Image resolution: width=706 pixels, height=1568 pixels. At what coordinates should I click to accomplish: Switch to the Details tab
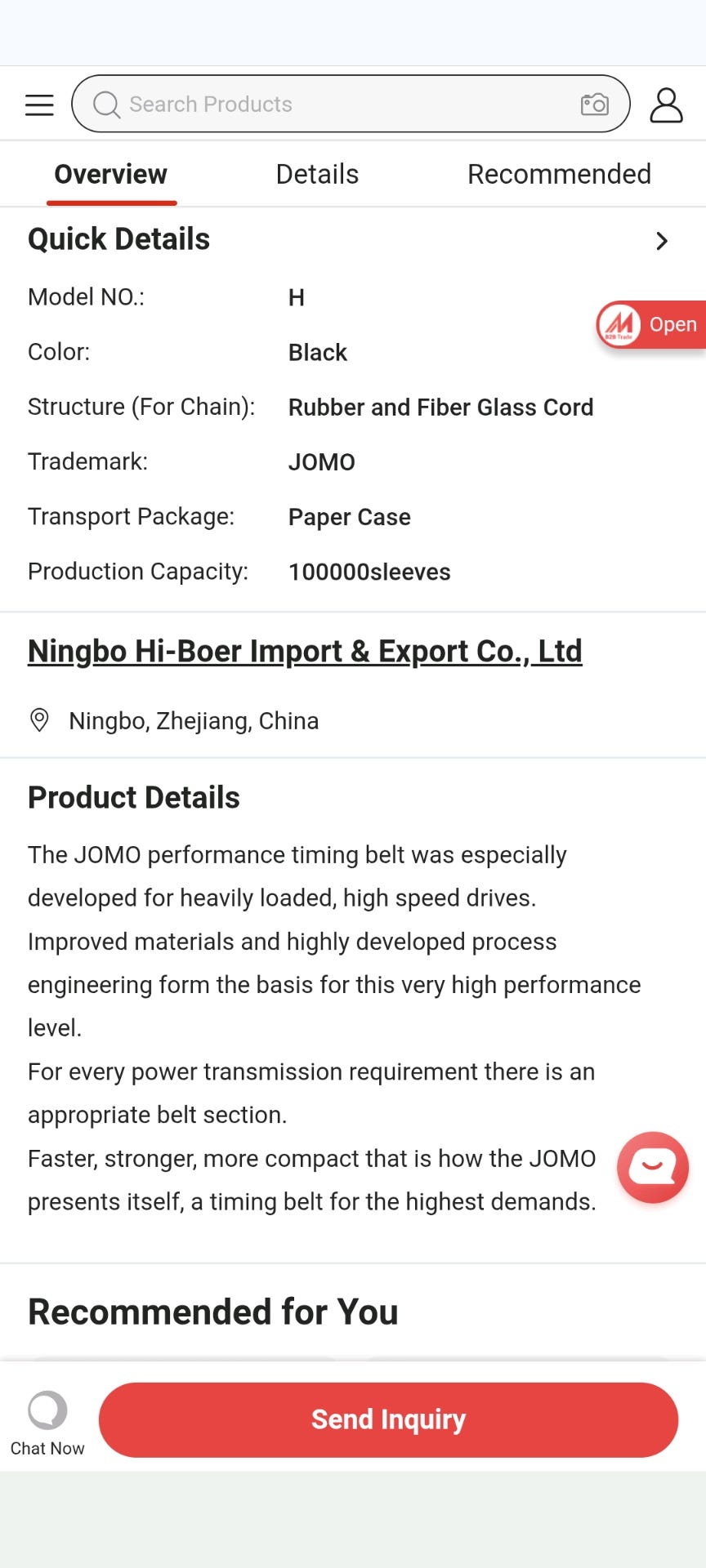click(317, 174)
